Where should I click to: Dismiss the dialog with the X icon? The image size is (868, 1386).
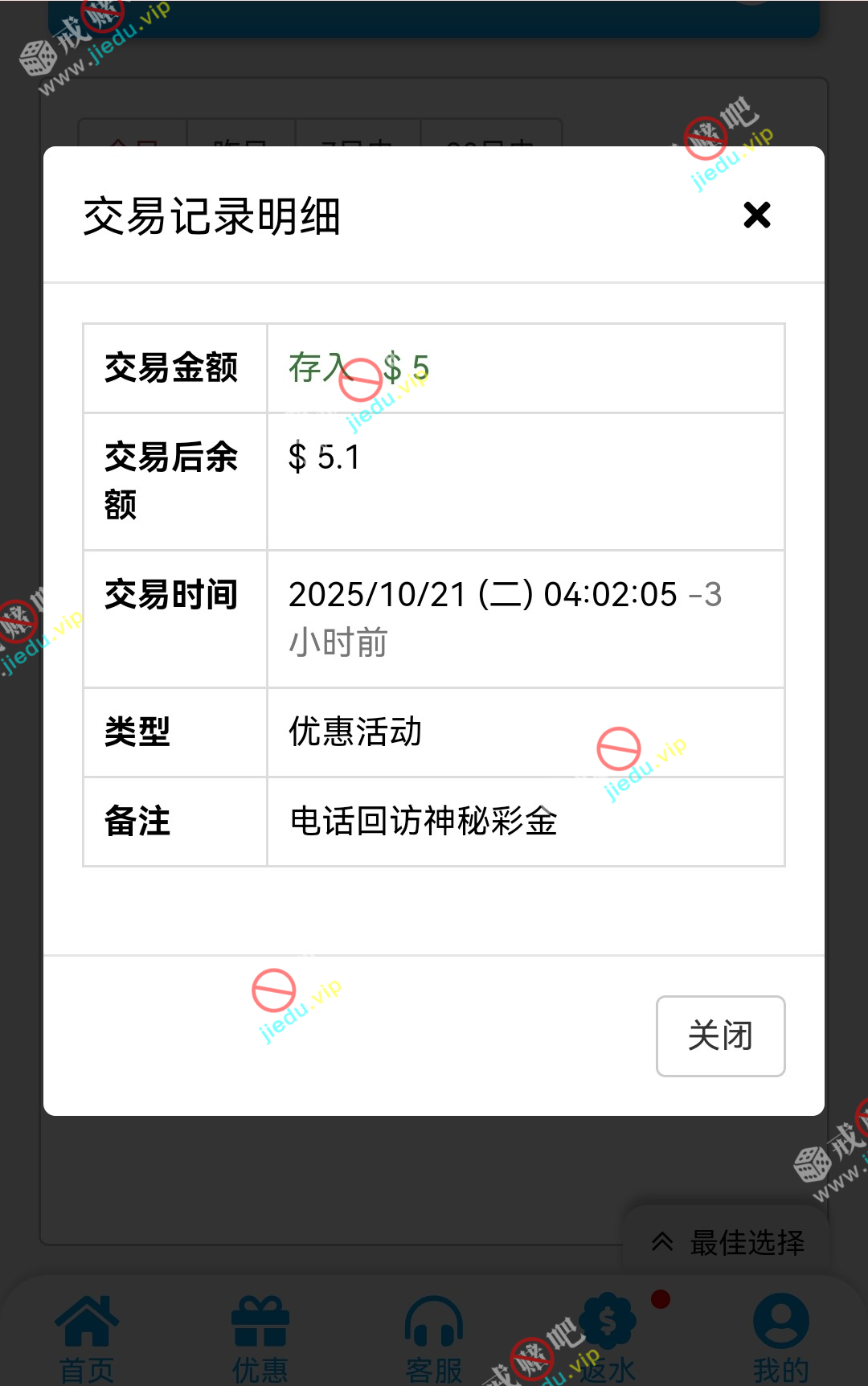(756, 215)
